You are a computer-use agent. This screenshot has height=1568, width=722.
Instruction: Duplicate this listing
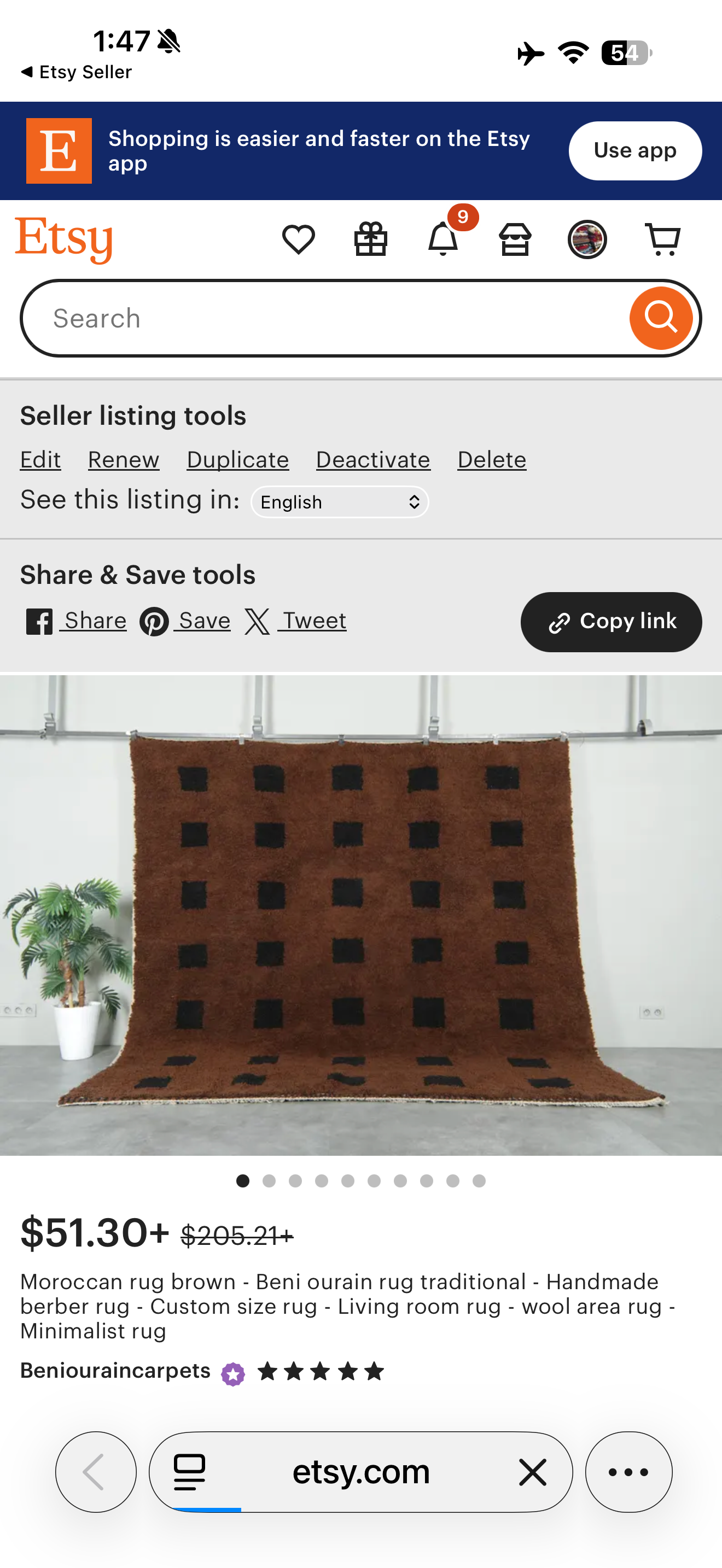(237, 460)
